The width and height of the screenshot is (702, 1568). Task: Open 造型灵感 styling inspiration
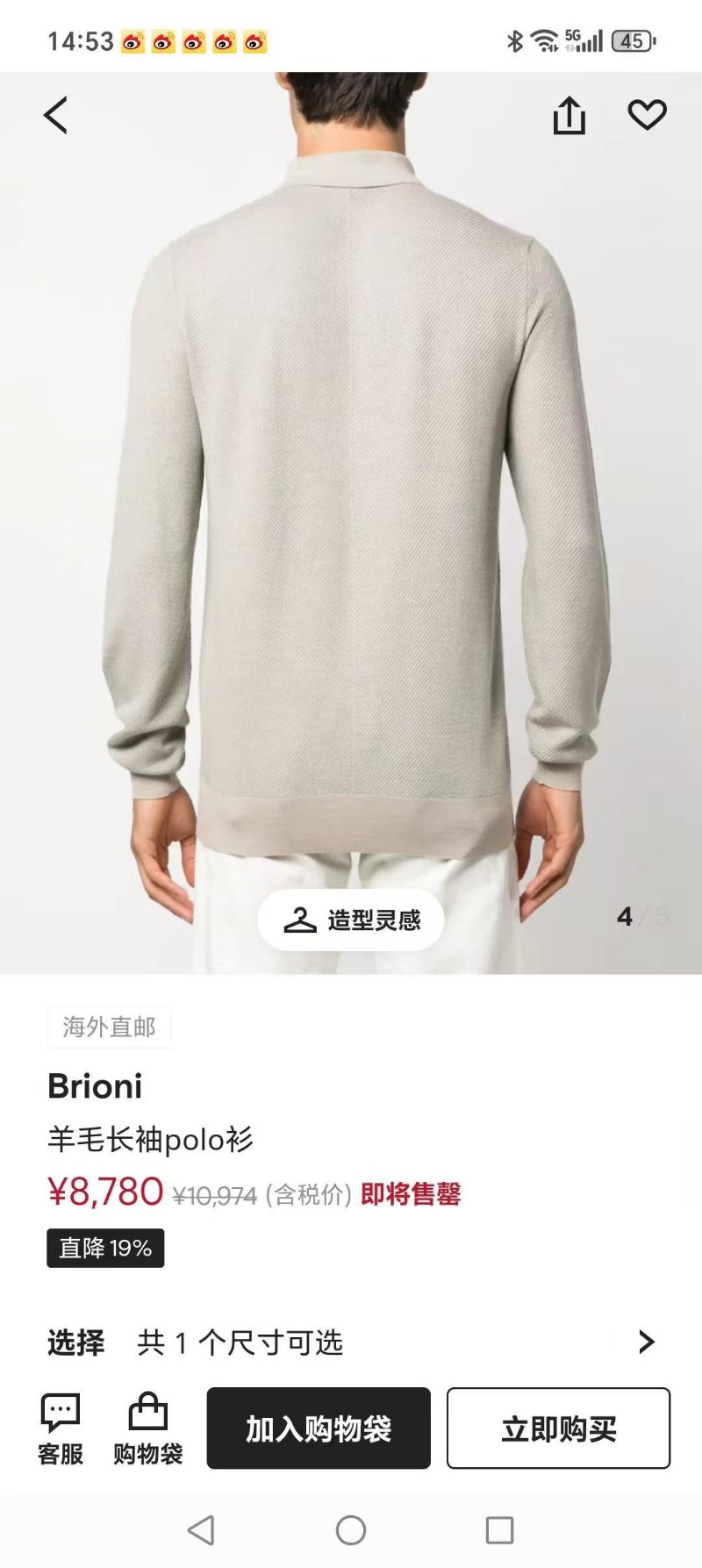click(351, 920)
